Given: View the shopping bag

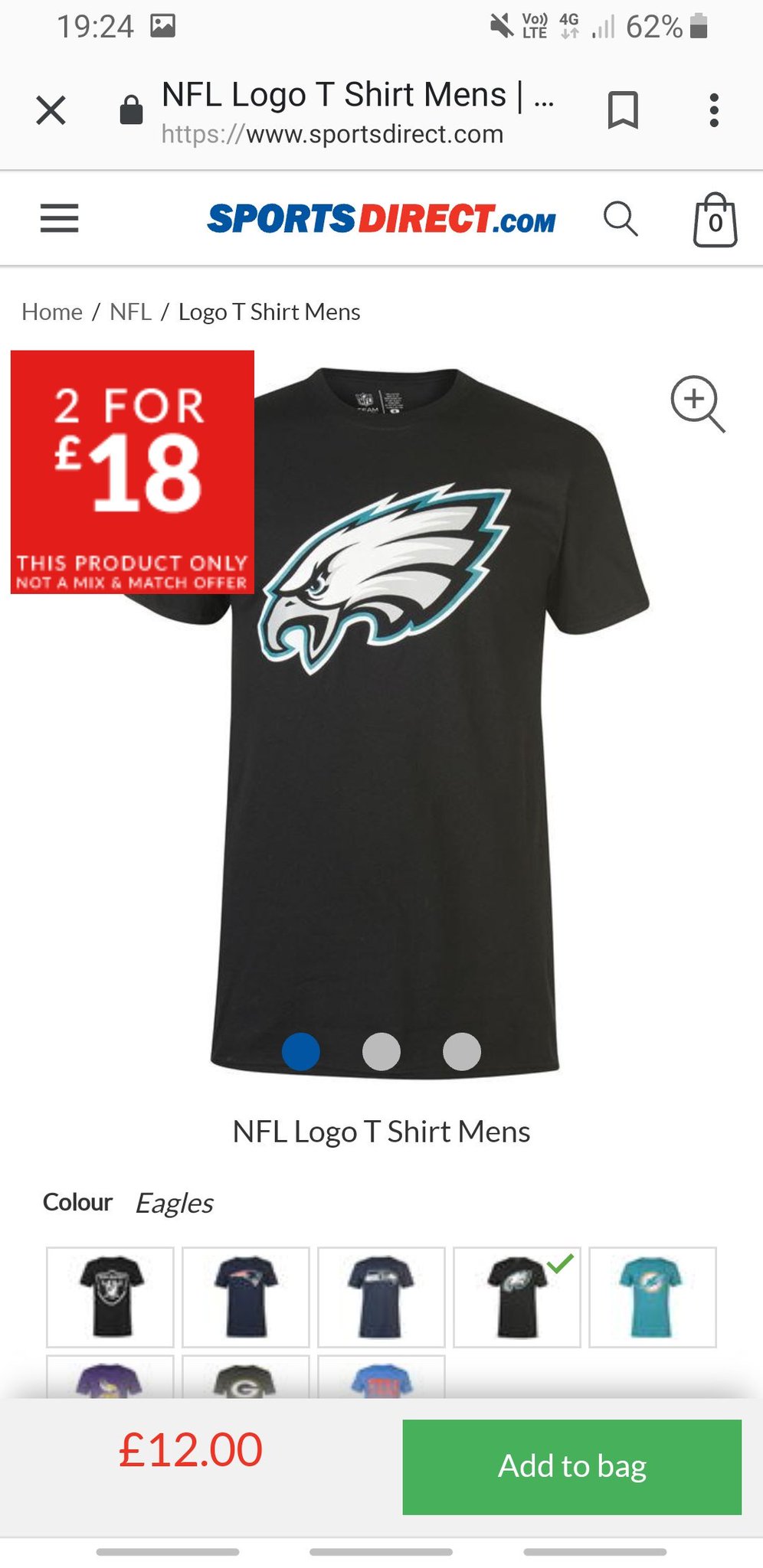Looking at the screenshot, I should 715,220.
